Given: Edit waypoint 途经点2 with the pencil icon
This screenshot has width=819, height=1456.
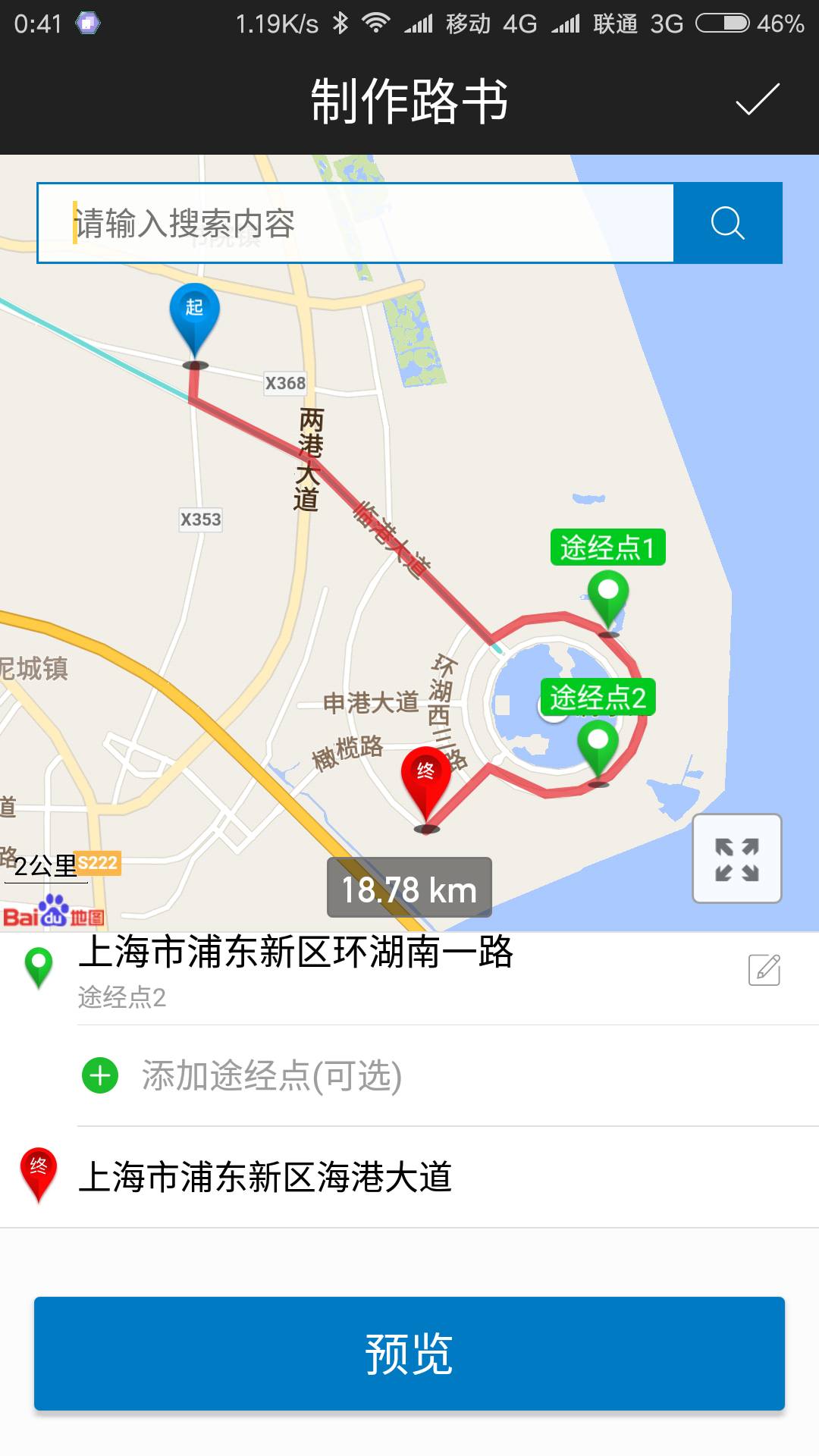Looking at the screenshot, I should pos(764,969).
